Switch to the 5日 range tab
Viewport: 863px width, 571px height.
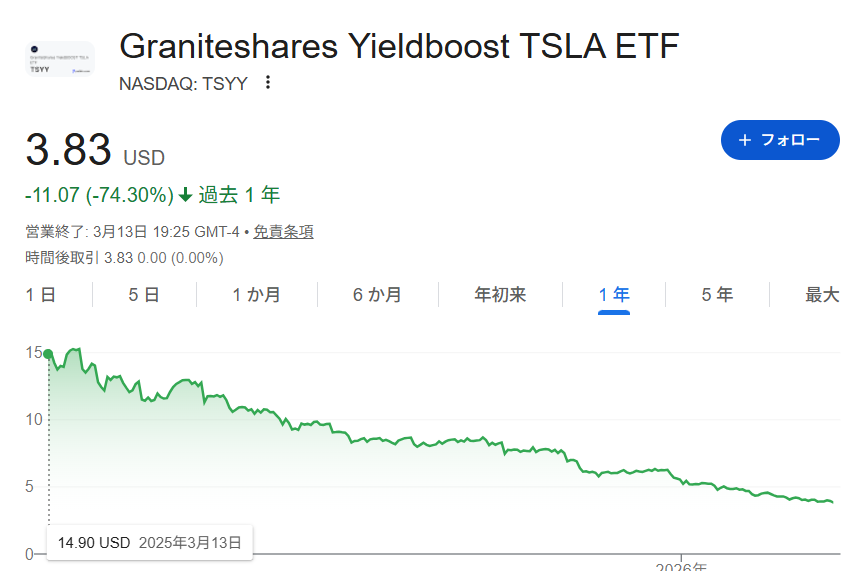click(144, 295)
